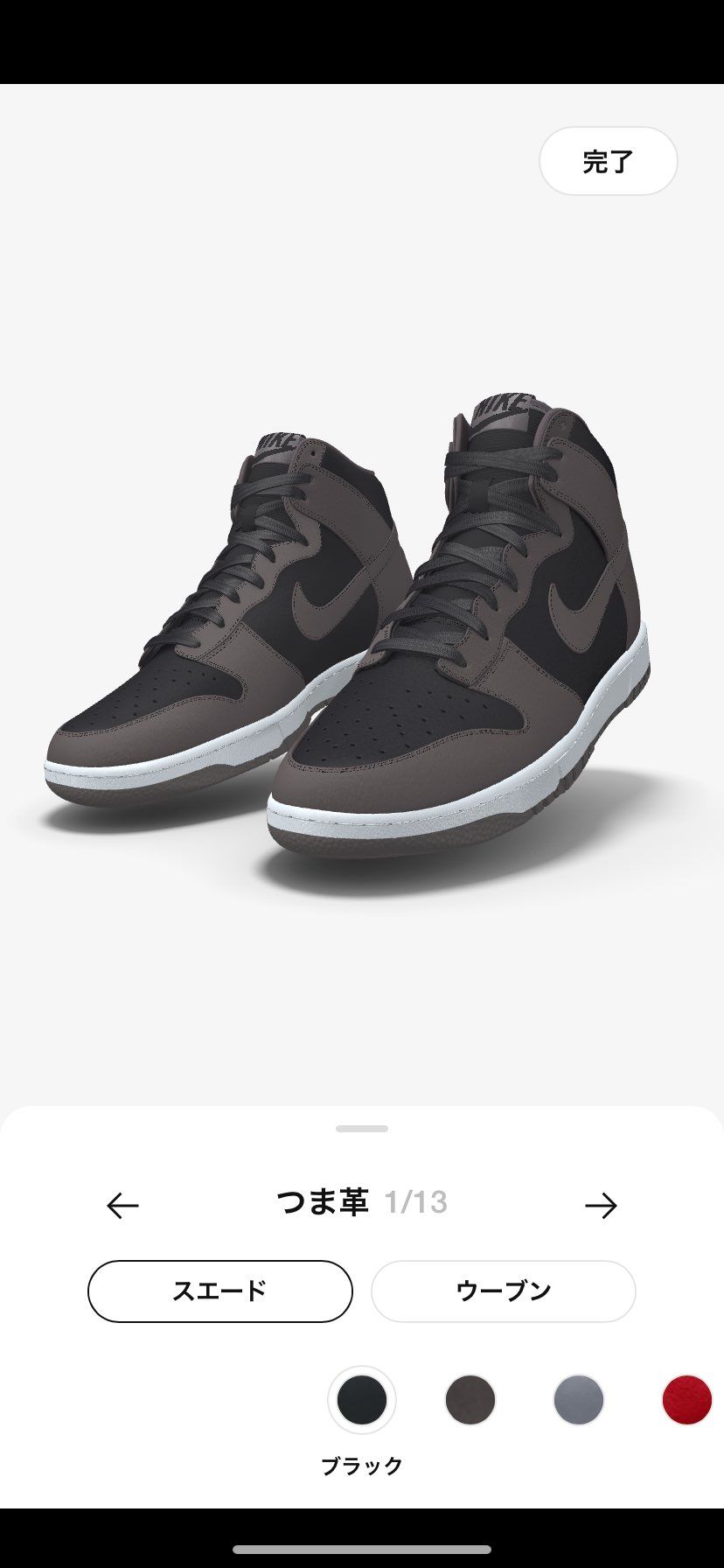Image resolution: width=724 pixels, height=1568 pixels.
Task: Select the スエード material option
Action: 219,1291
